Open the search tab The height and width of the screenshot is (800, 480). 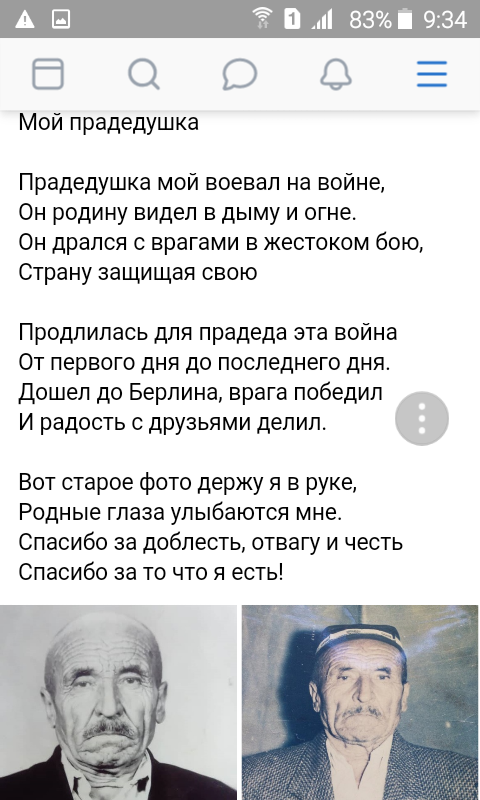pos(144,74)
